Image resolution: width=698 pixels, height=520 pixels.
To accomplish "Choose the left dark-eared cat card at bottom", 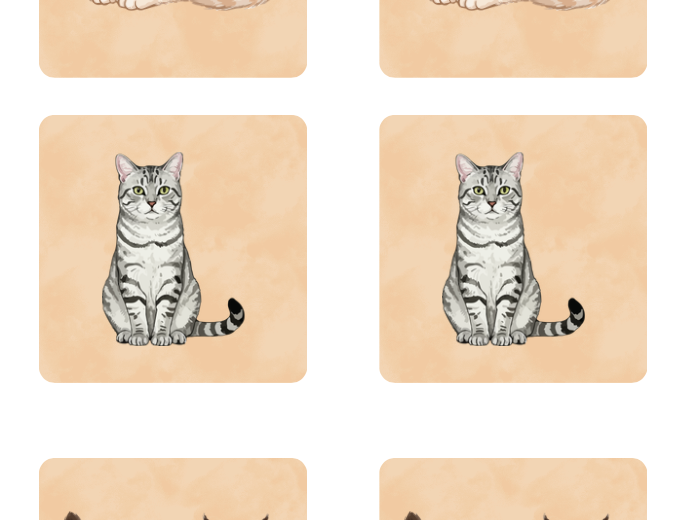I will pos(173,490).
